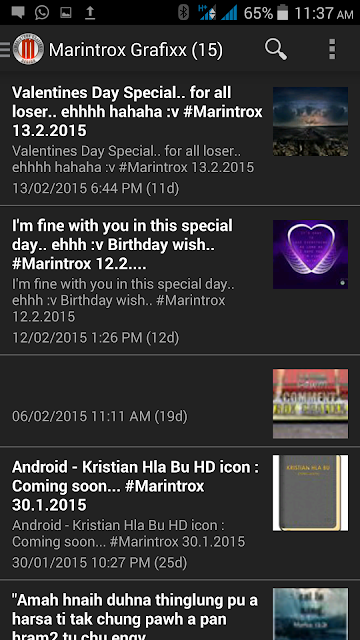View the Kristian Hla Bu book thumbnail

coord(311,493)
